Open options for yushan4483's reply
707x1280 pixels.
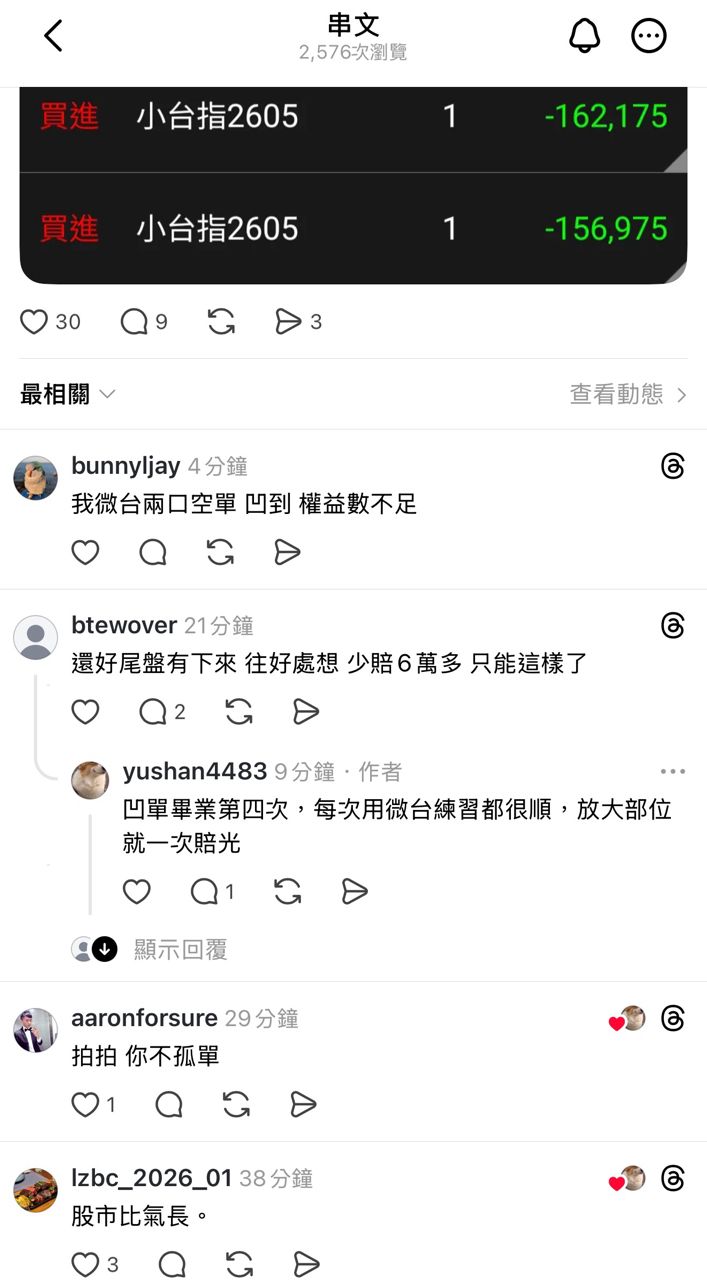pyautogui.click(x=673, y=772)
